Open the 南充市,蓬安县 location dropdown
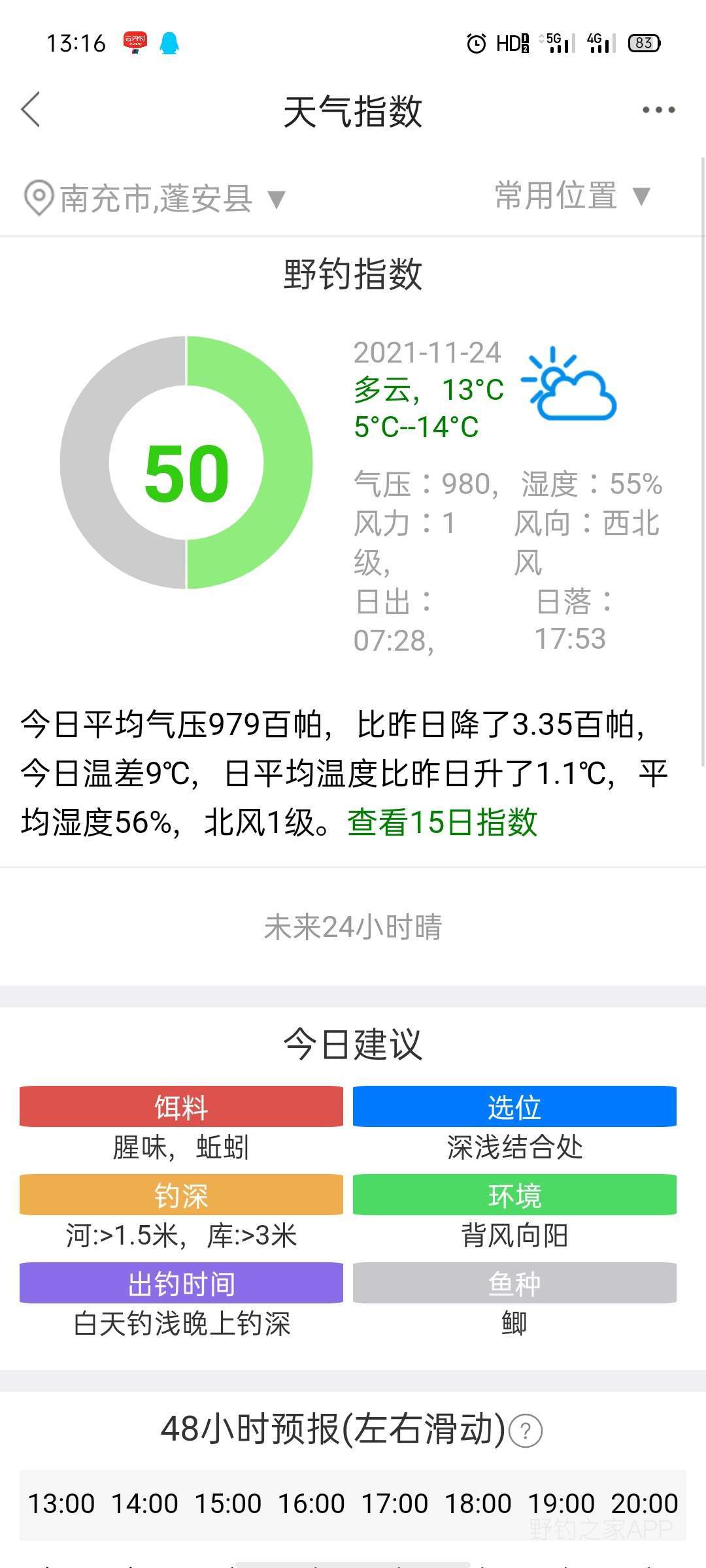 (x=156, y=198)
